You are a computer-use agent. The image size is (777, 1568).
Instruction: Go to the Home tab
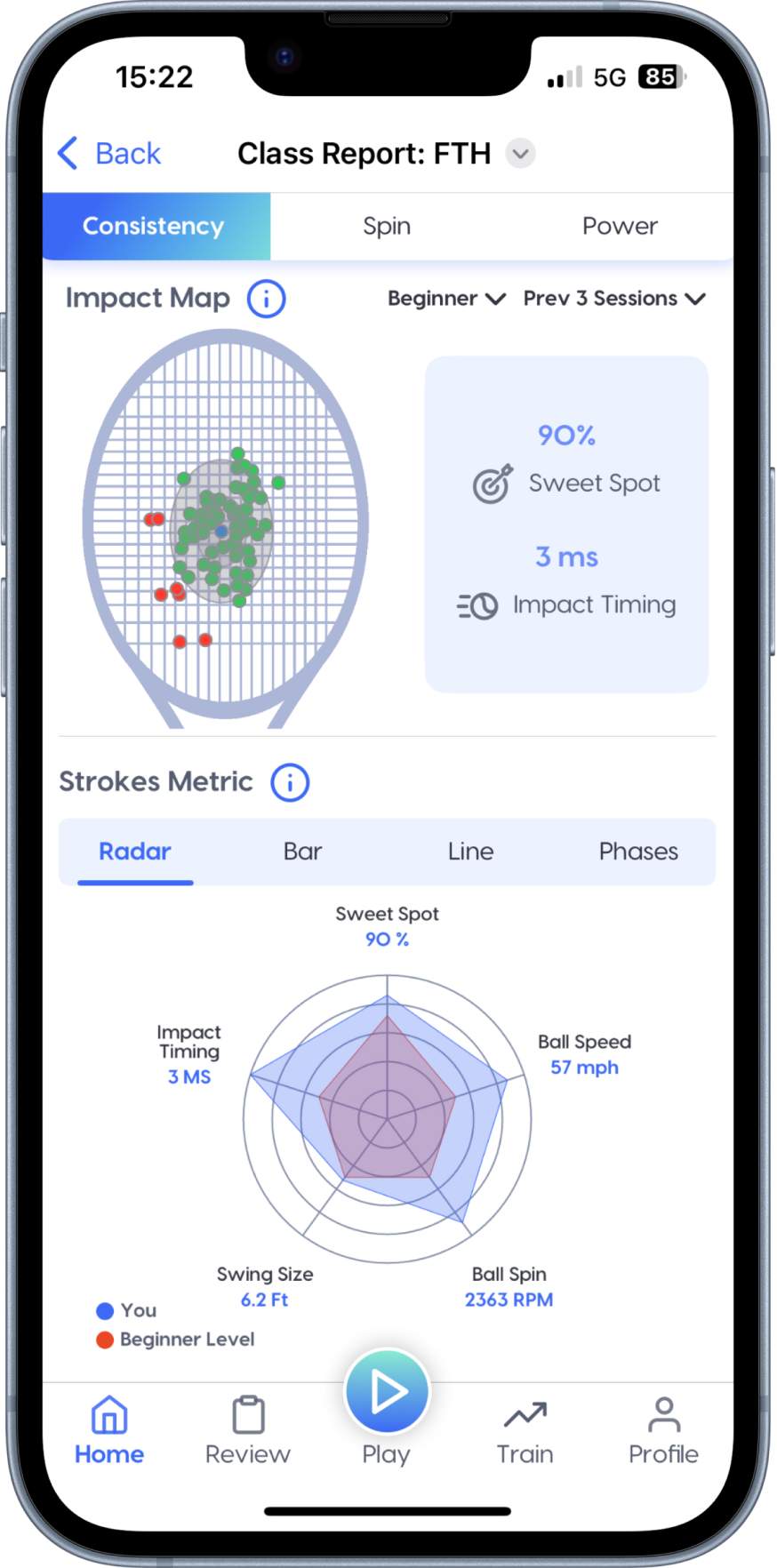pyautogui.click(x=109, y=1431)
